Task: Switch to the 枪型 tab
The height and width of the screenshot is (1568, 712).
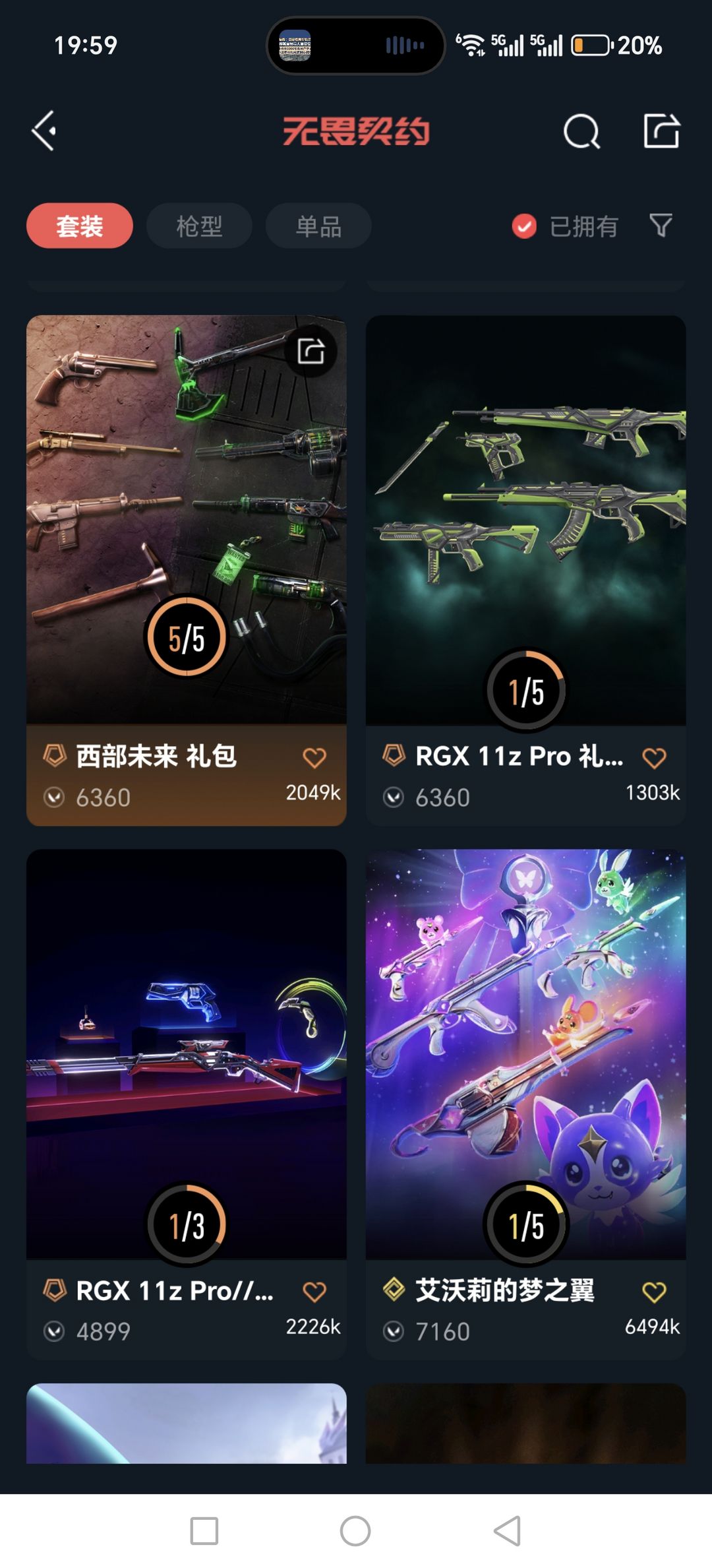Action: (199, 226)
